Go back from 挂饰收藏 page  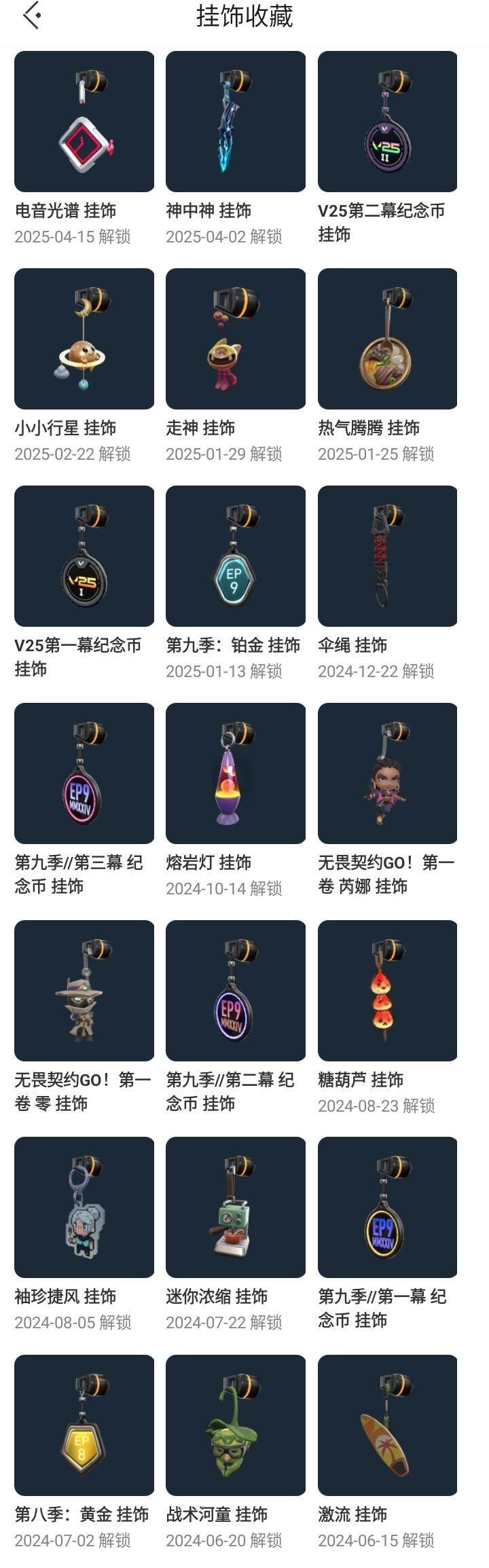tap(32, 16)
